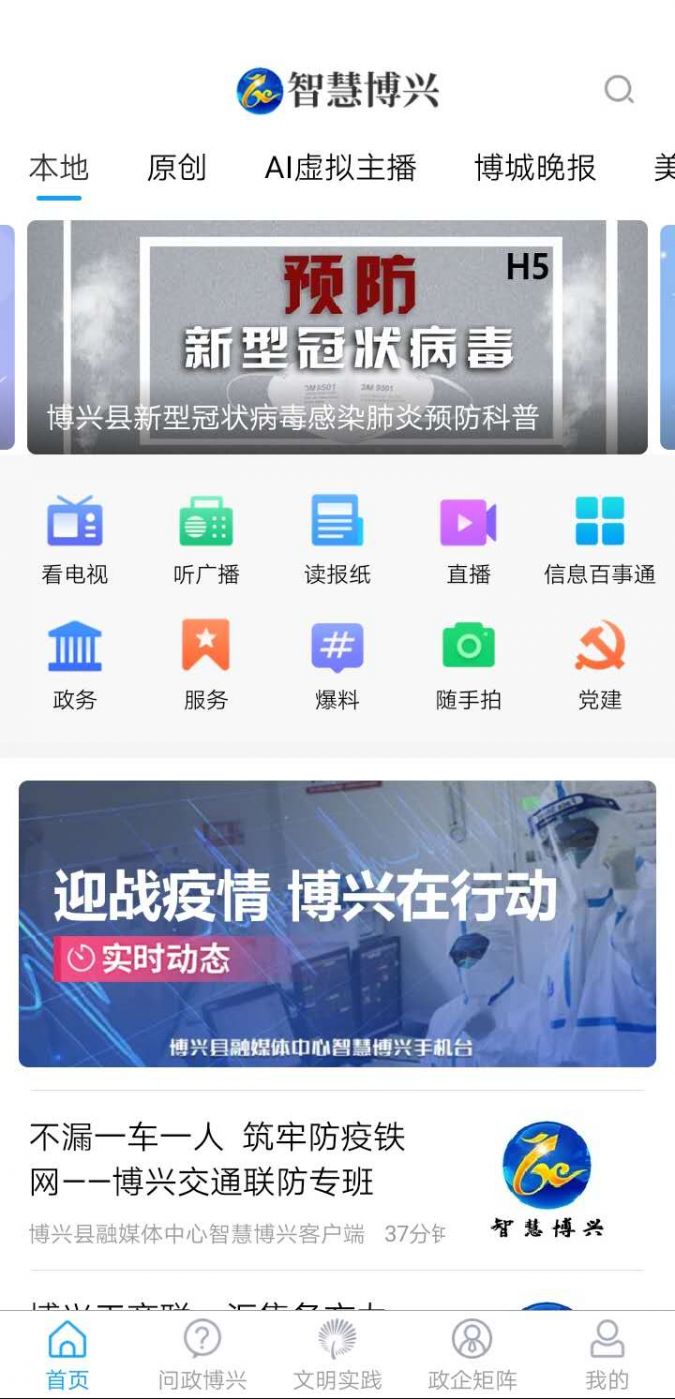The height and width of the screenshot is (1399, 675).
Task: Open 党建 party building section
Action: [599, 665]
